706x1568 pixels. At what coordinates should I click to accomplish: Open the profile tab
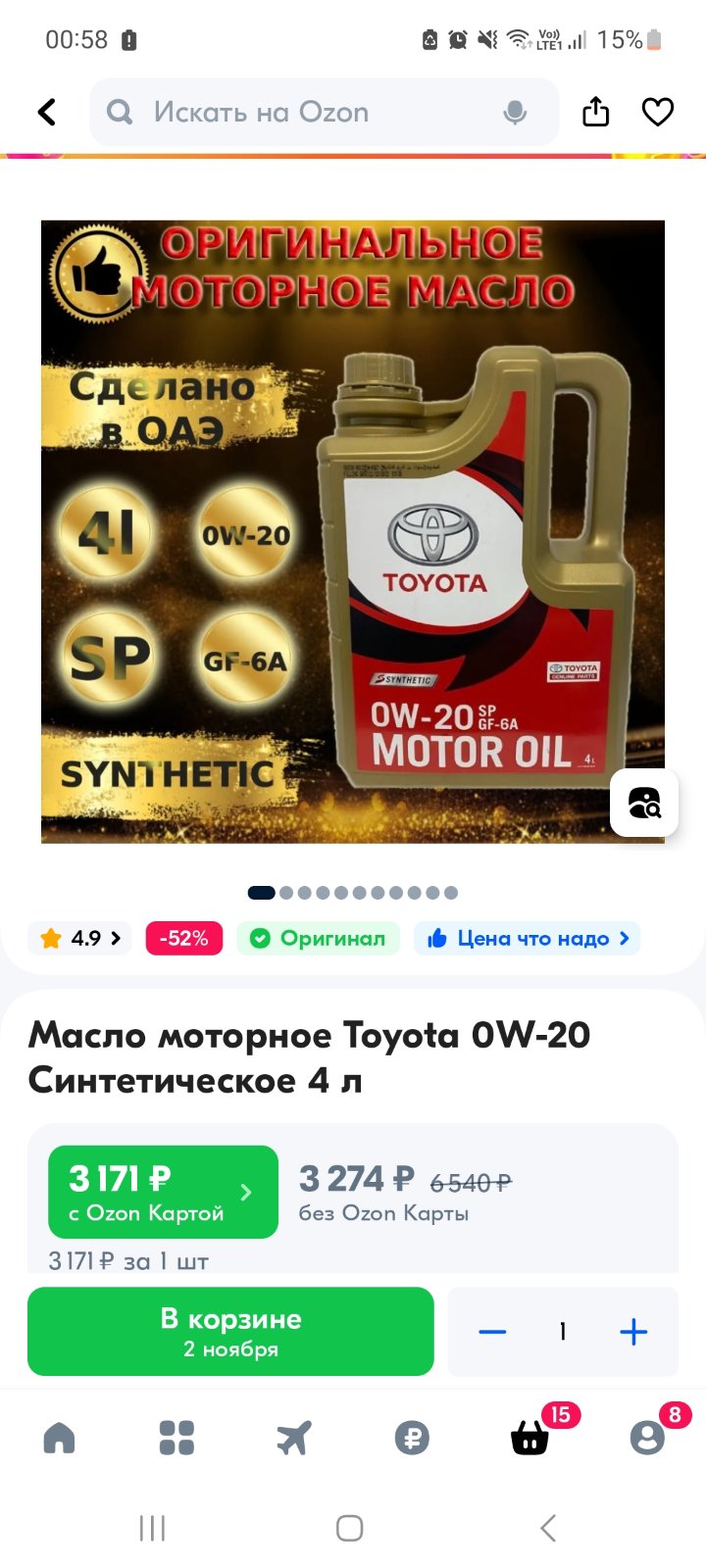click(x=647, y=1438)
